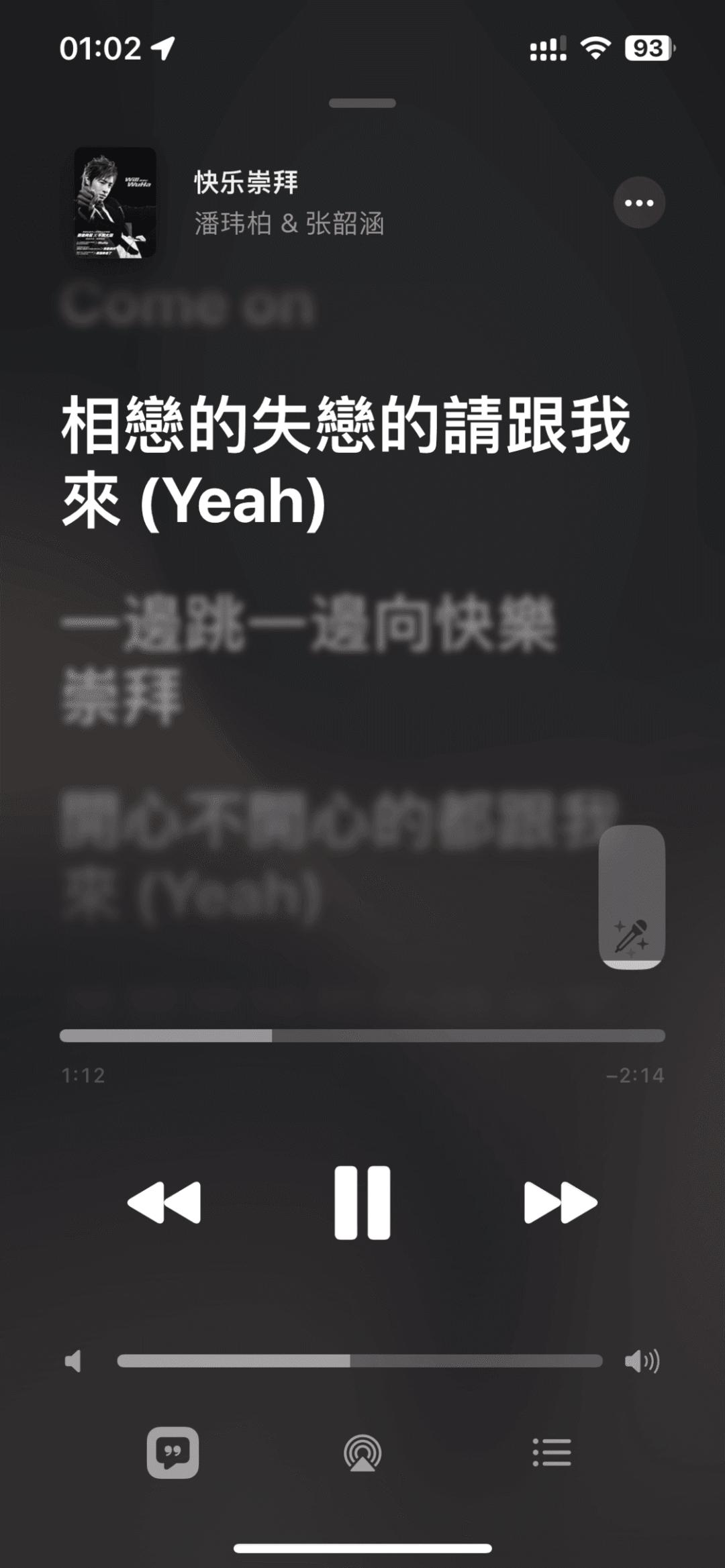Open AirPlay output options
The width and height of the screenshot is (725, 1568).
(362, 1453)
